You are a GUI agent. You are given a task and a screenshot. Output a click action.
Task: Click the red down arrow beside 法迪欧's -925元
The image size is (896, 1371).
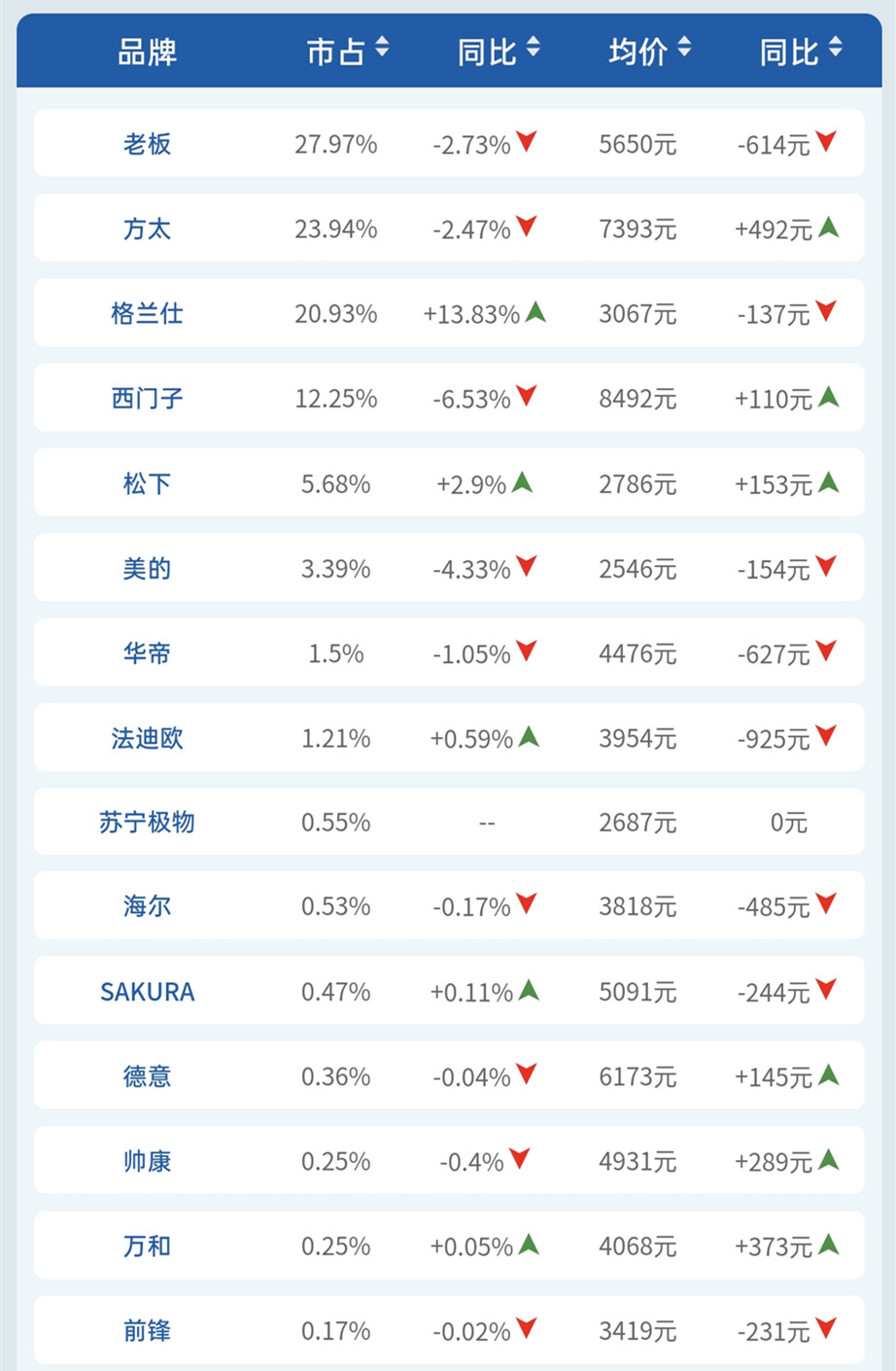(x=825, y=737)
